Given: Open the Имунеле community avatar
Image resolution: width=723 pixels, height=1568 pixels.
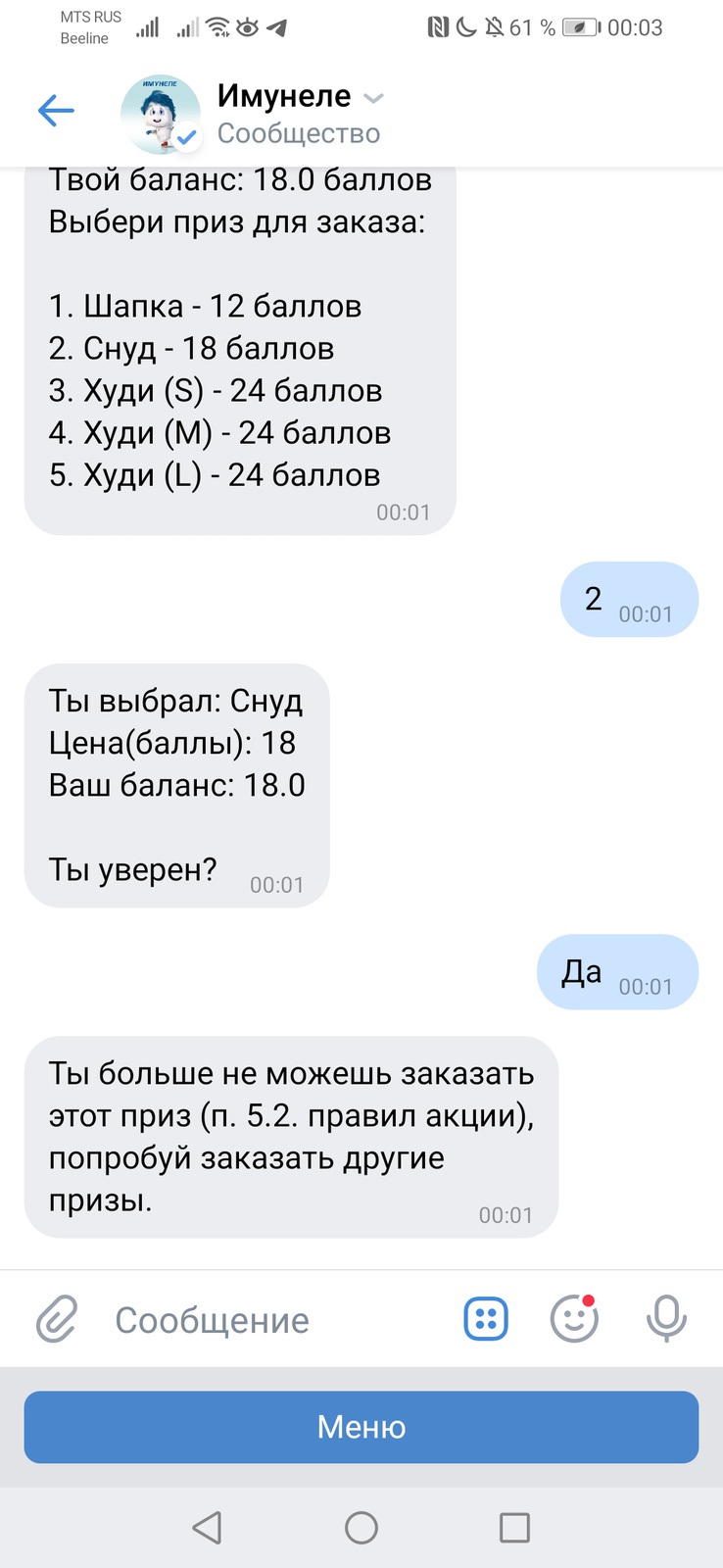Looking at the screenshot, I should 160,114.
